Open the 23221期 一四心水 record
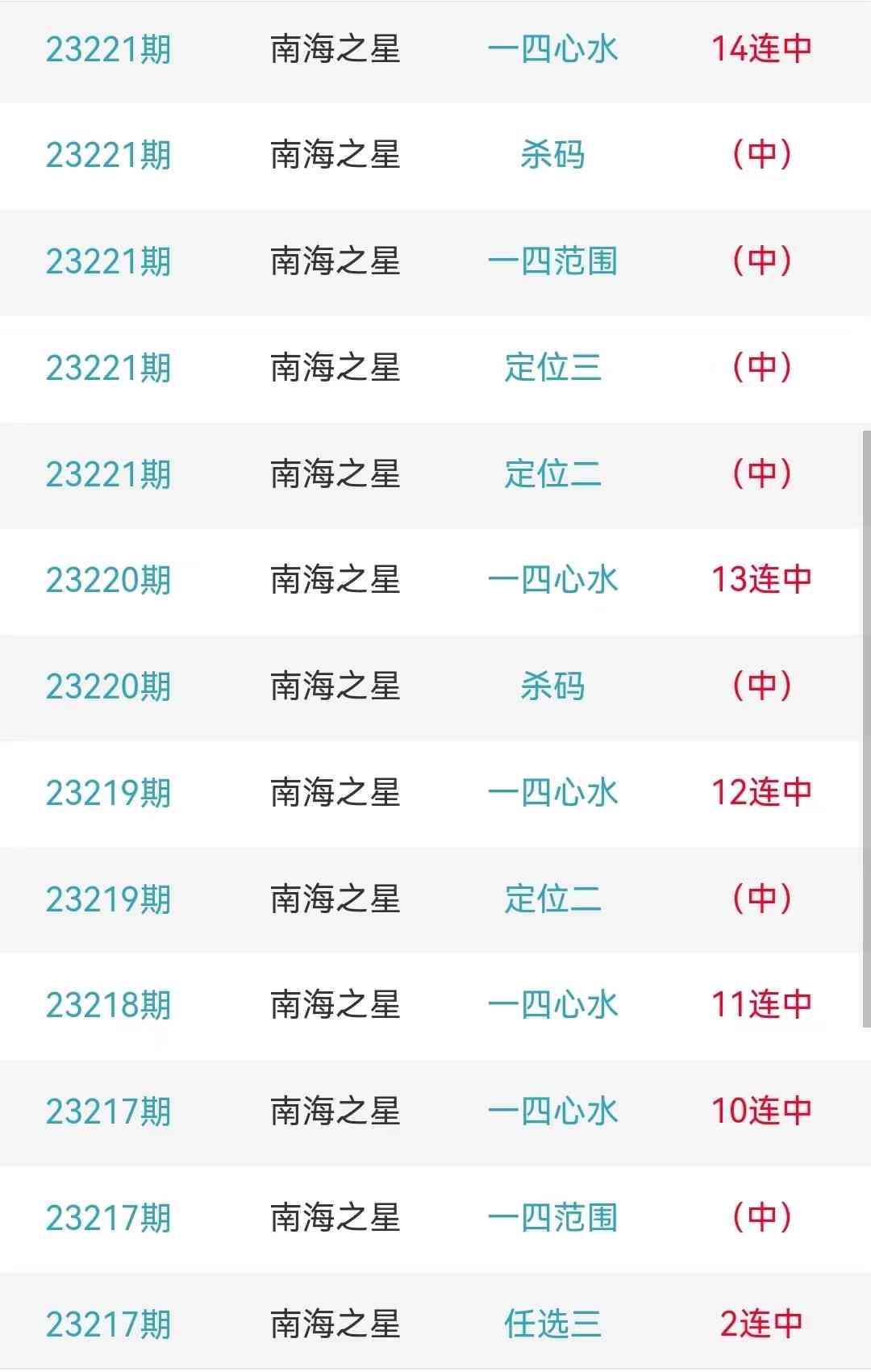The height and width of the screenshot is (1372, 871). (552, 49)
